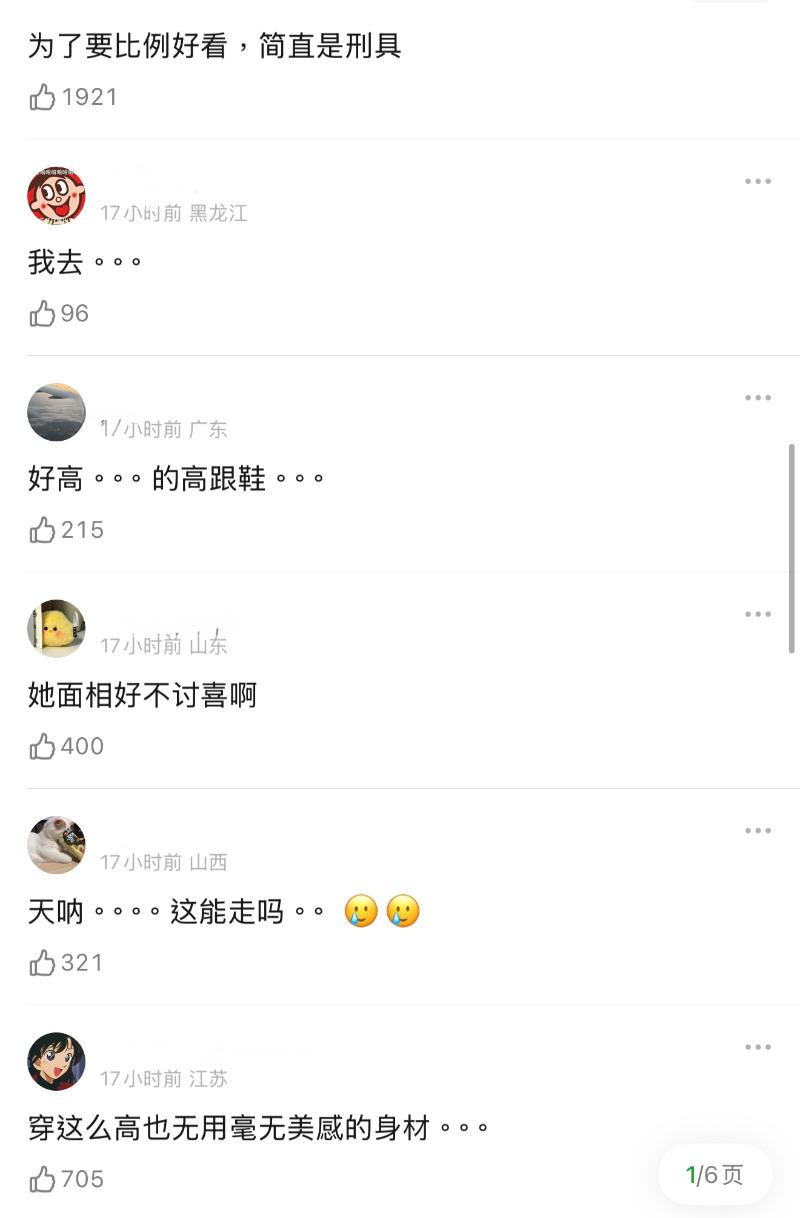Viewport: 800px width, 1218px height.
Task: Like the comment "天呐。。。。这能走吗"
Action: coord(43,963)
